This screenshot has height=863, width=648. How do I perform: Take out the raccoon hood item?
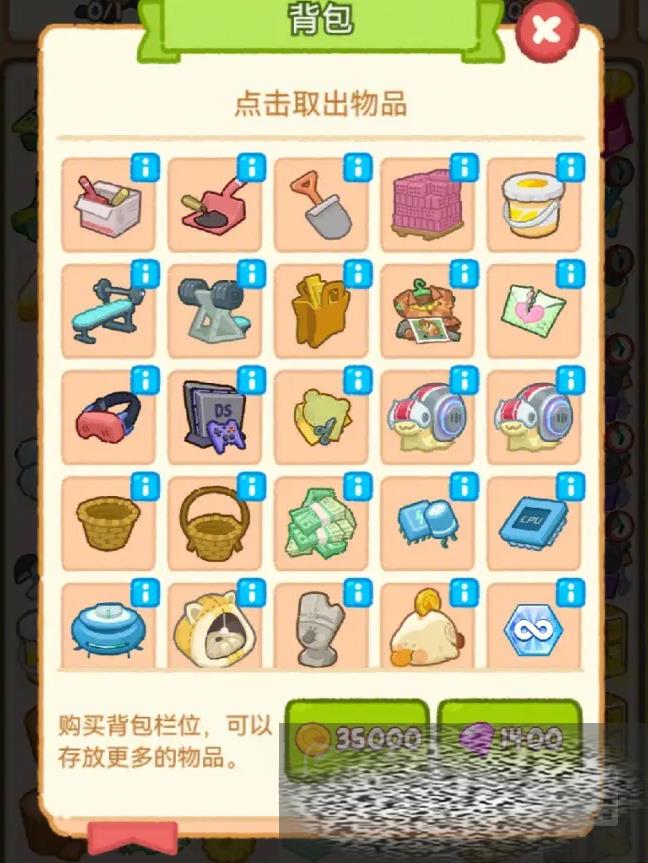click(x=214, y=628)
